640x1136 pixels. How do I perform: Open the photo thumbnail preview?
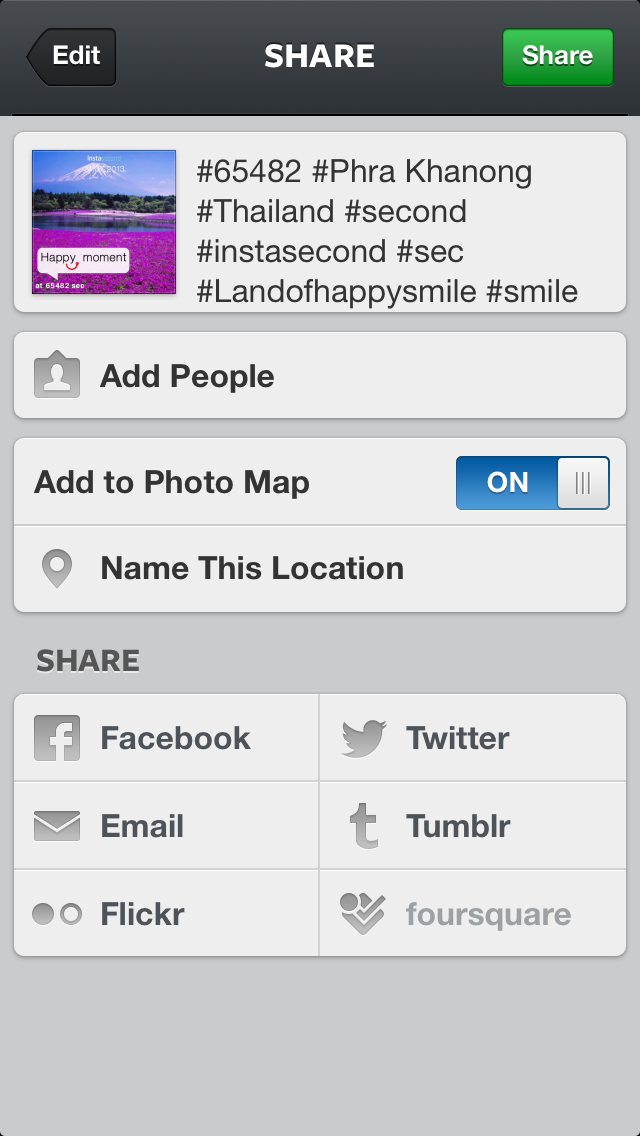pos(104,222)
